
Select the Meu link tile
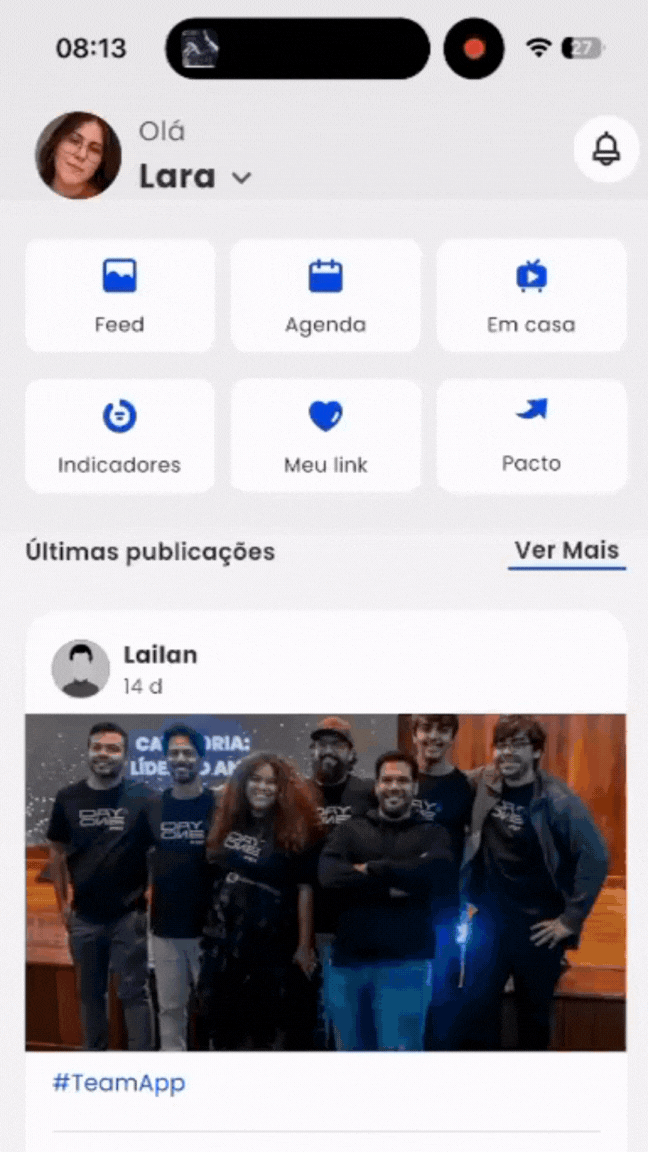325,436
